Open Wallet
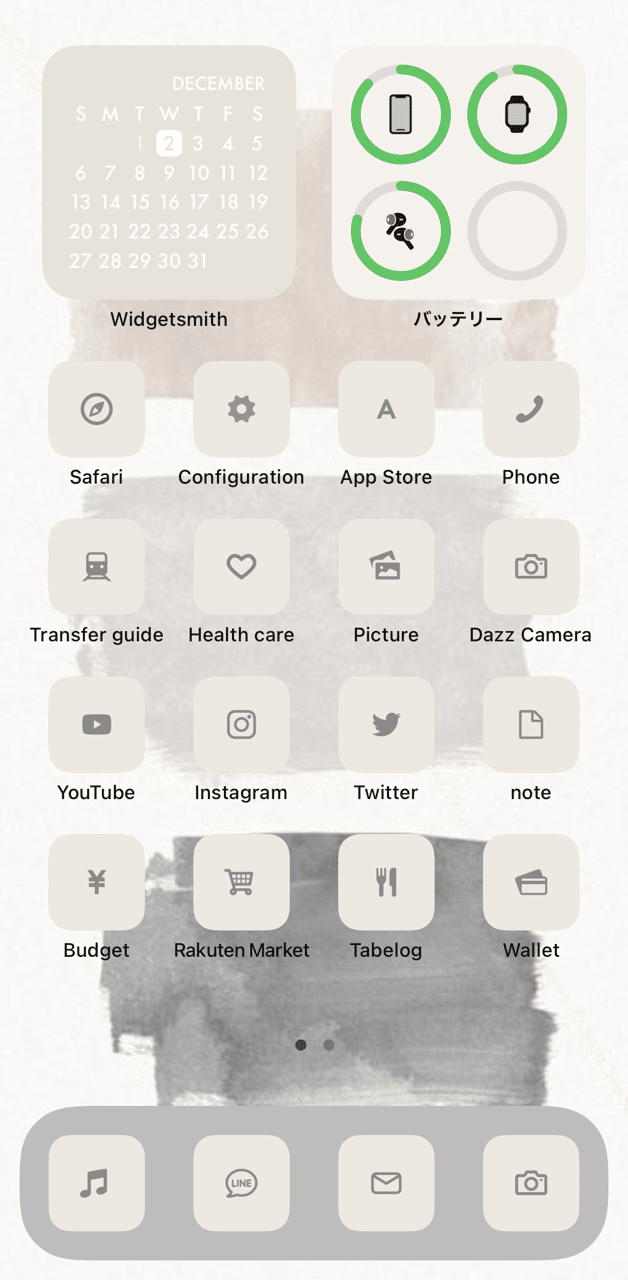Image resolution: width=628 pixels, height=1280 pixels. click(531, 882)
